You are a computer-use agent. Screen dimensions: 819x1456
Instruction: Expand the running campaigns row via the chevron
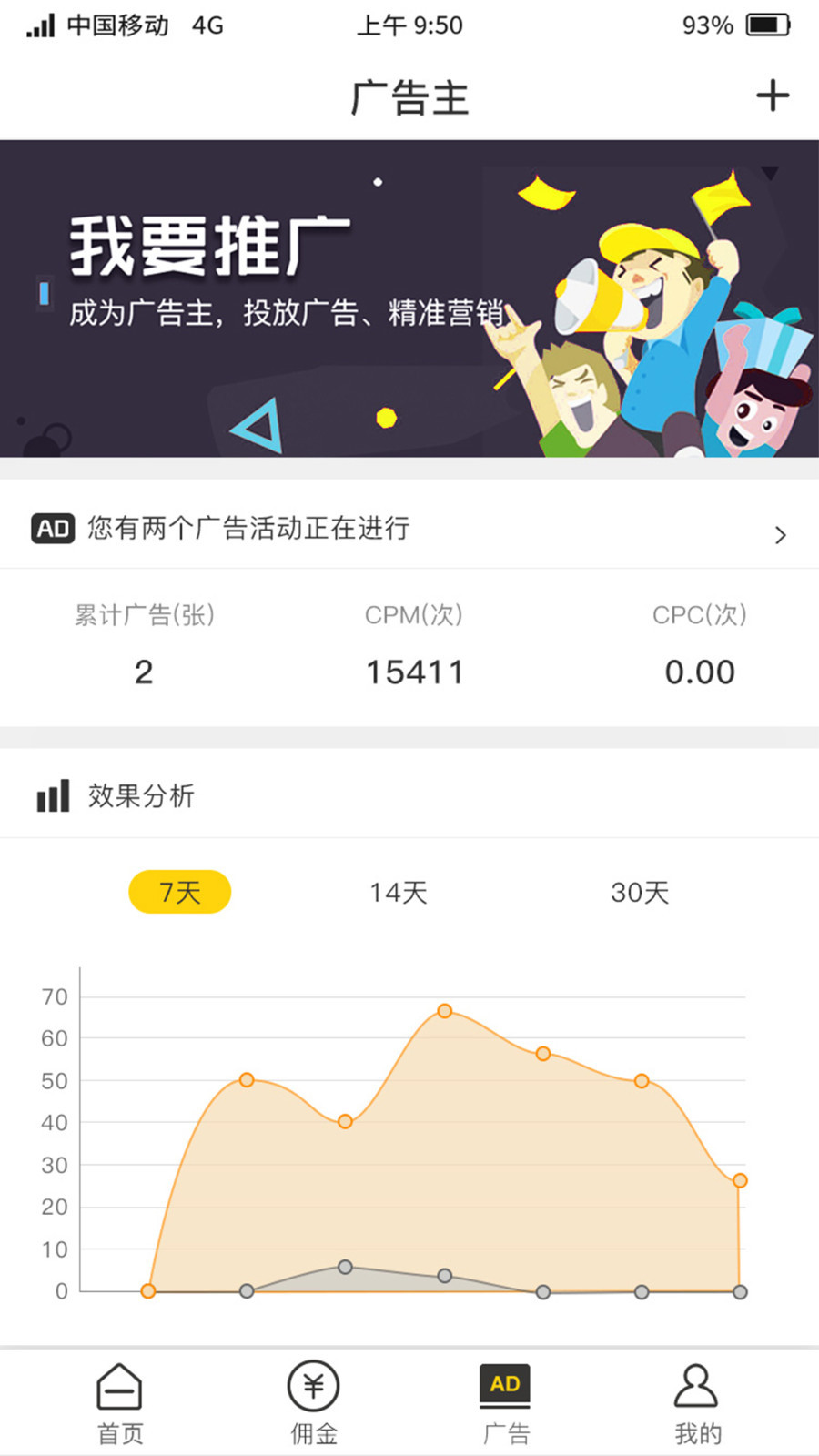[779, 534]
